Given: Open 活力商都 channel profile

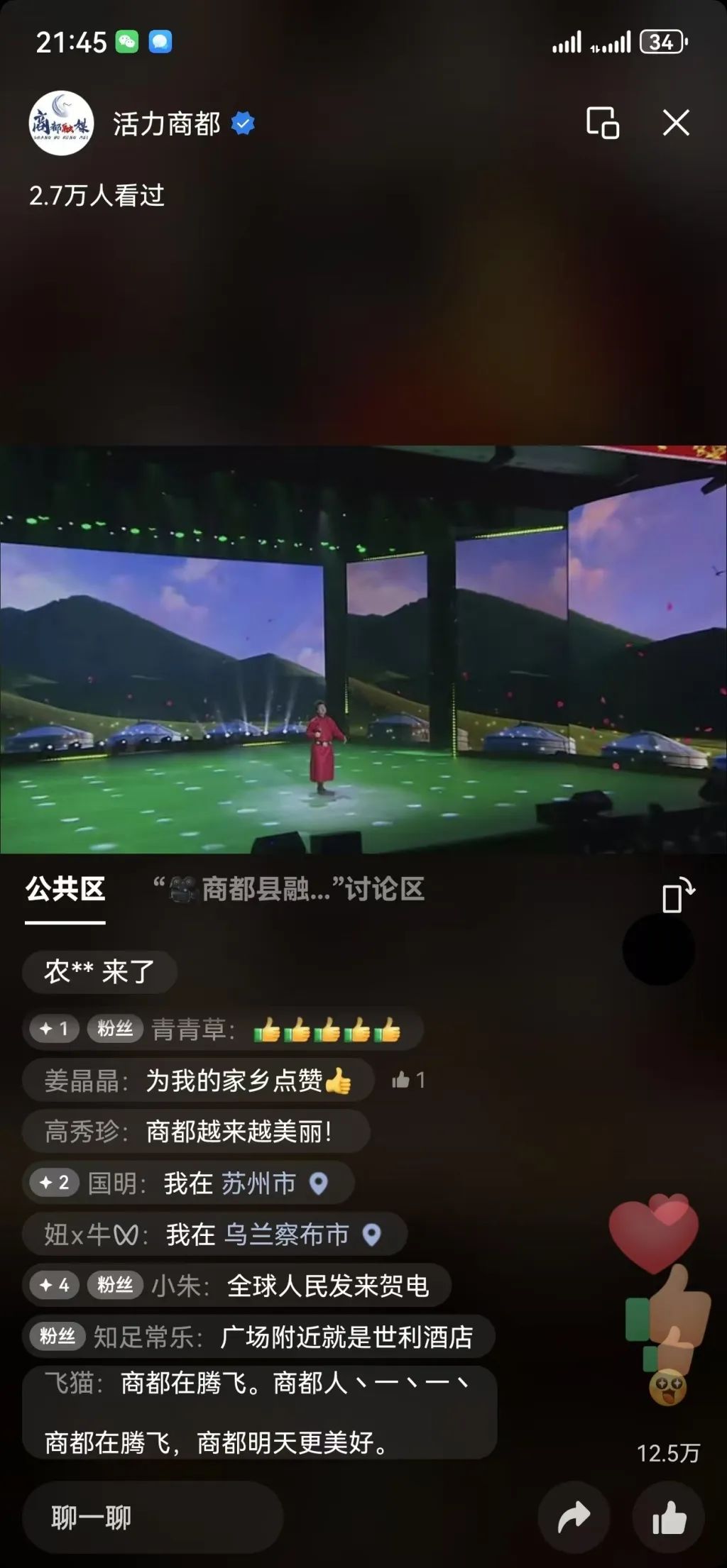Looking at the screenshot, I should pyautogui.click(x=61, y=123).
